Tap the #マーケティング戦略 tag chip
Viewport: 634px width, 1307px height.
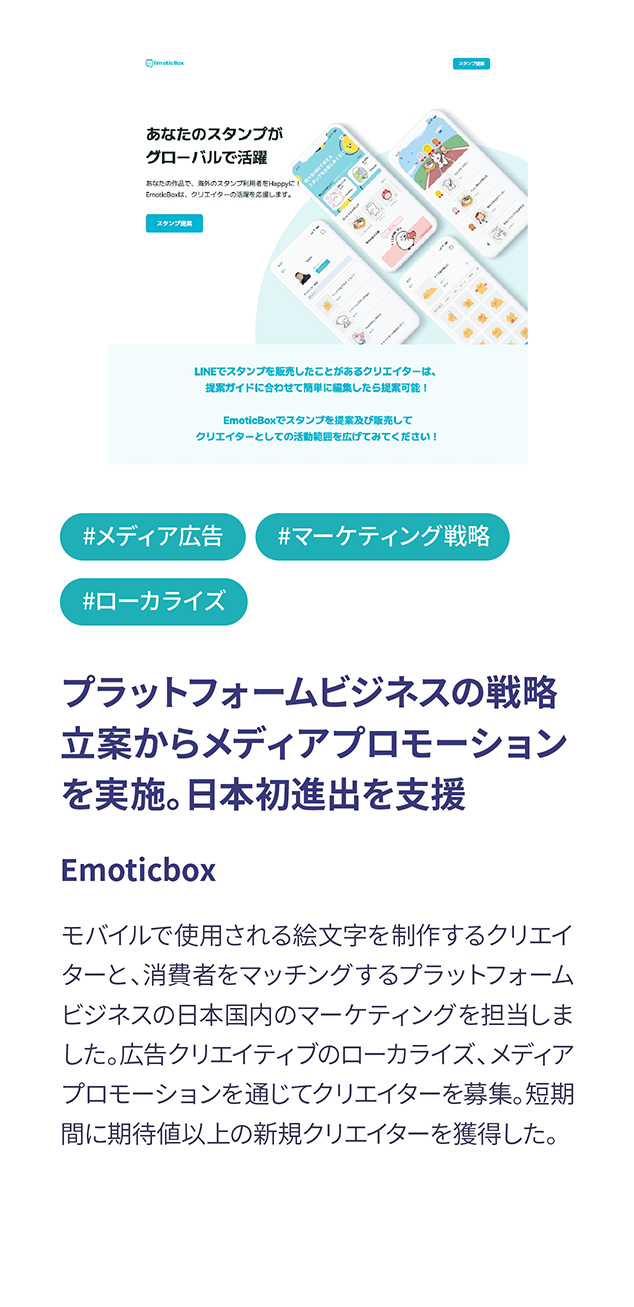383,537
